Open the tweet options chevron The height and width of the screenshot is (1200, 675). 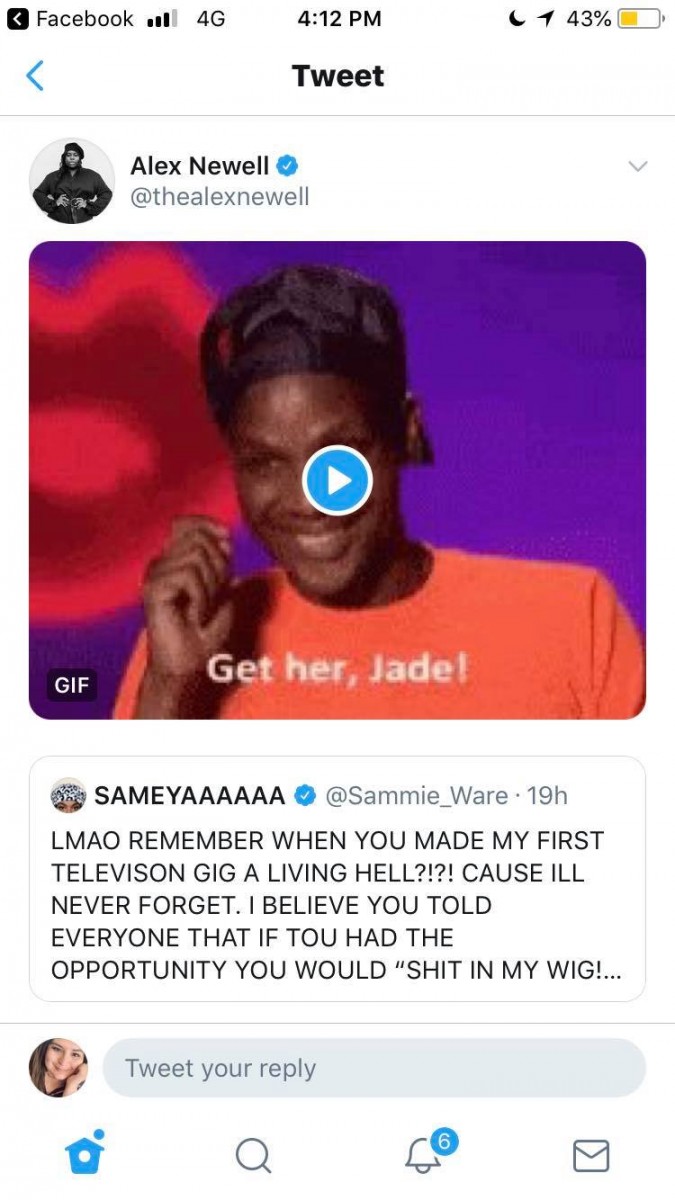[637, 166]
